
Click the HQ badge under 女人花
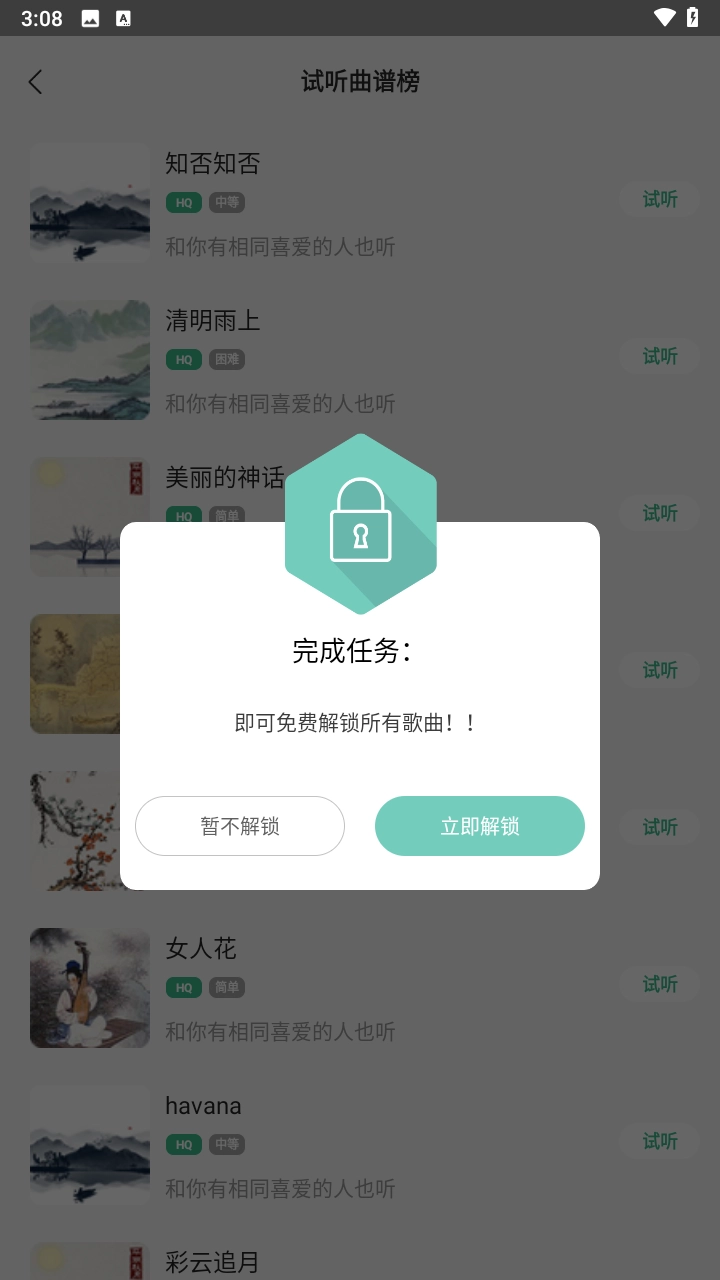[x=182, y=987]
